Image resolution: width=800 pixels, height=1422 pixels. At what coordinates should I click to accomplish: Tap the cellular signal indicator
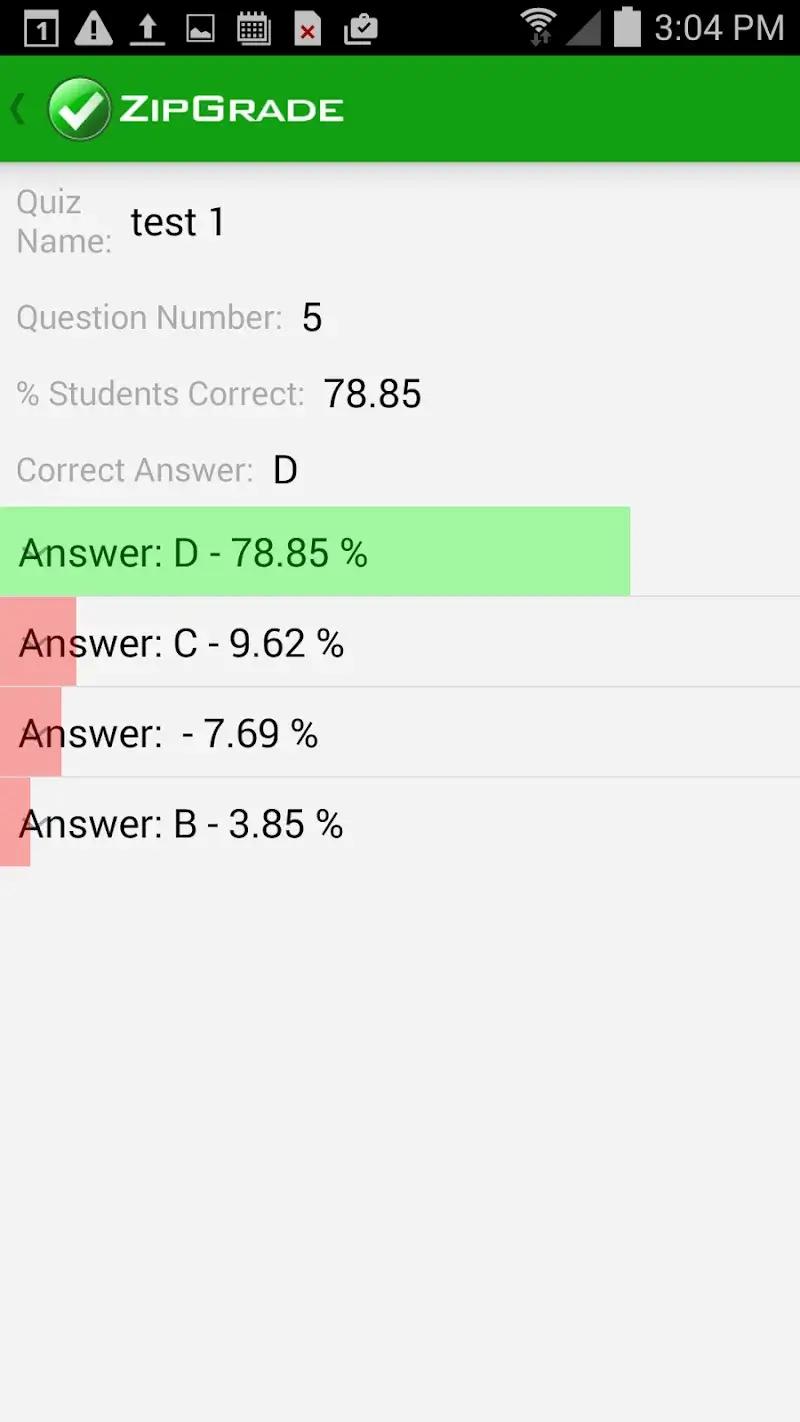586,27
